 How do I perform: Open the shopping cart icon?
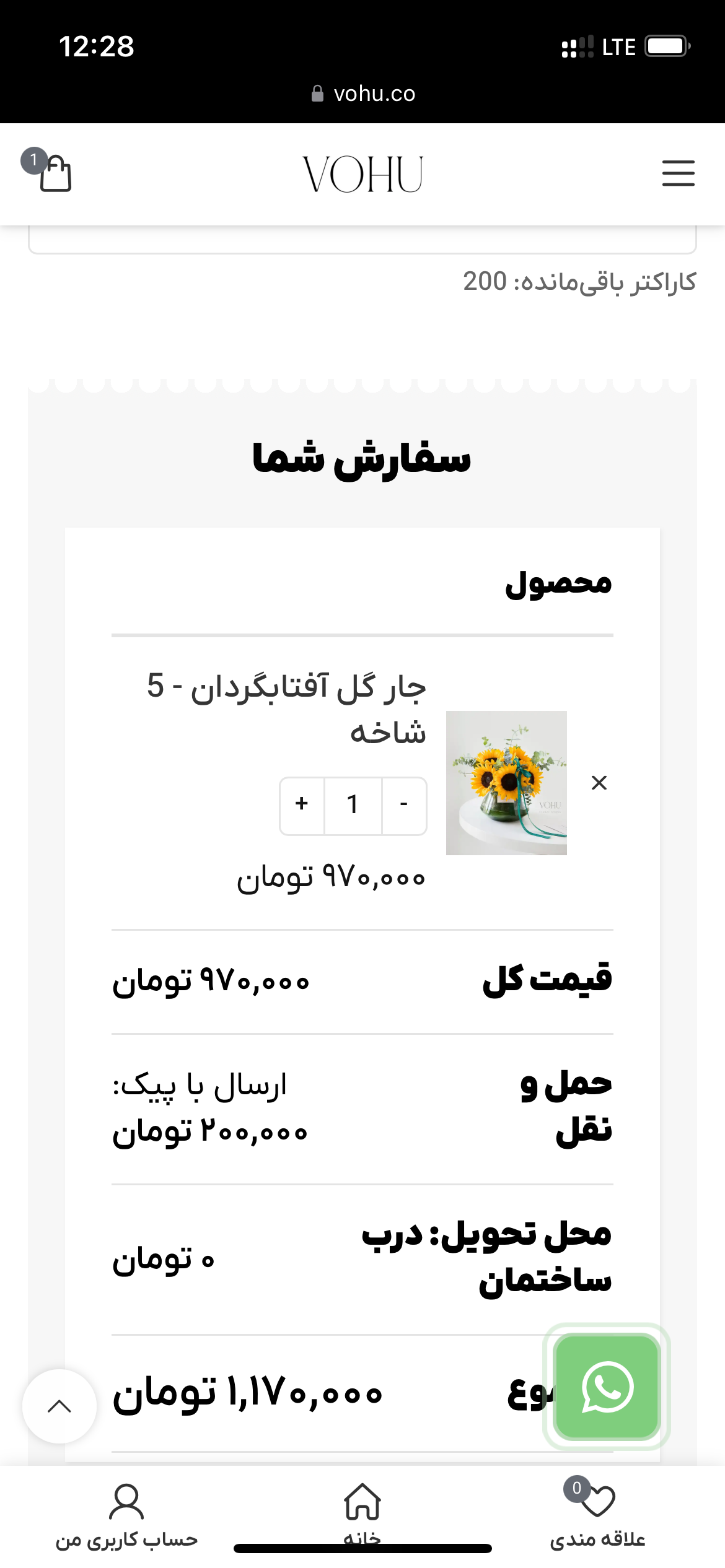click(x=55, y=173)
